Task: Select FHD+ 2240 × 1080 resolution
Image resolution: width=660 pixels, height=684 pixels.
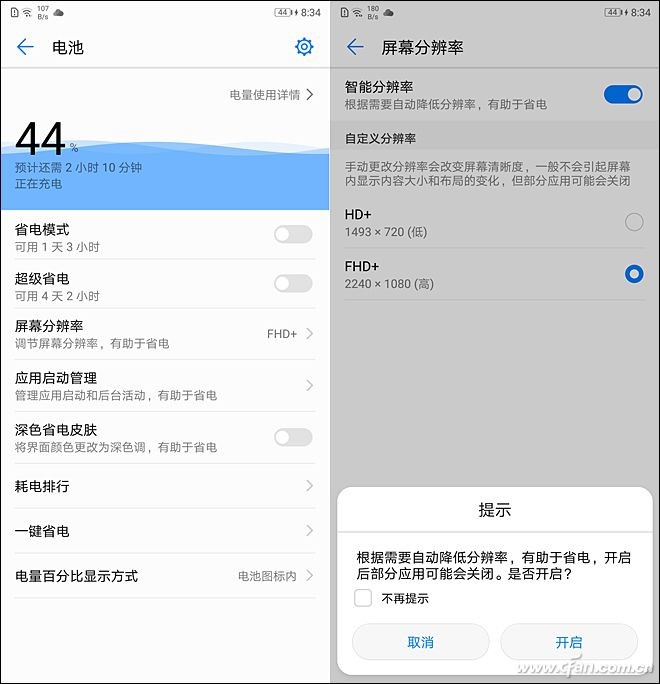Action: [634, 274]
